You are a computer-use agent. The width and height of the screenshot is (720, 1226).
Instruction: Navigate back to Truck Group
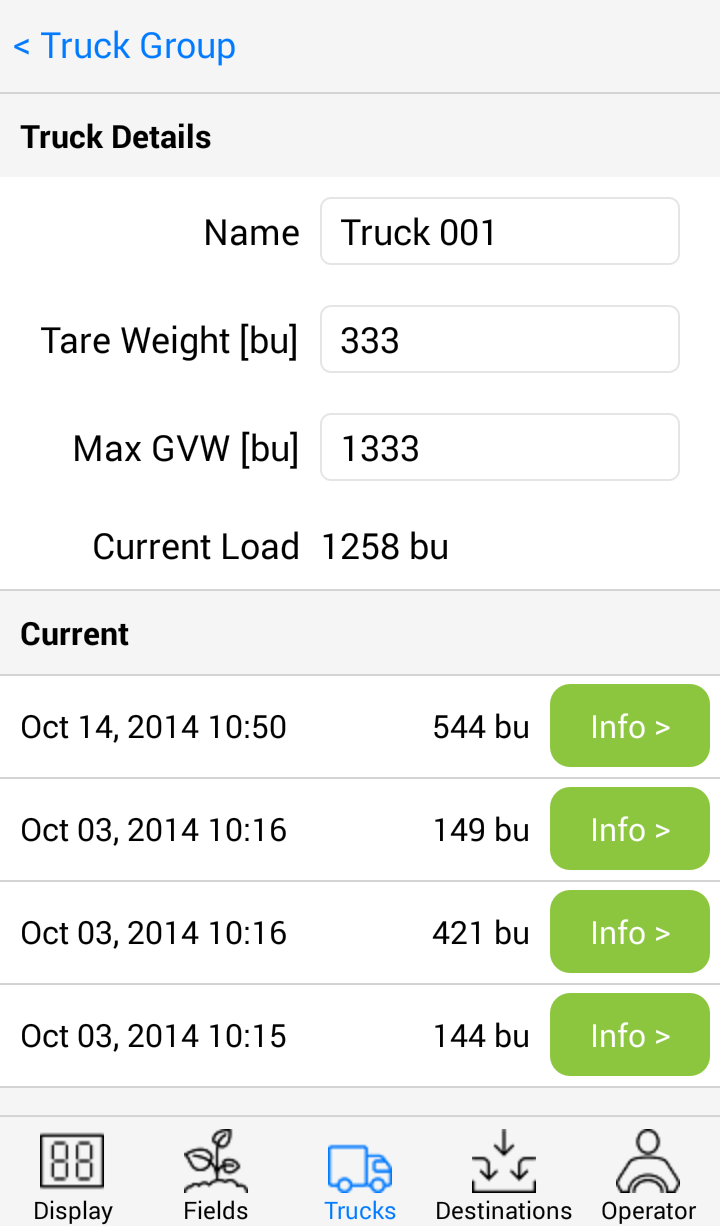(123, 45)
